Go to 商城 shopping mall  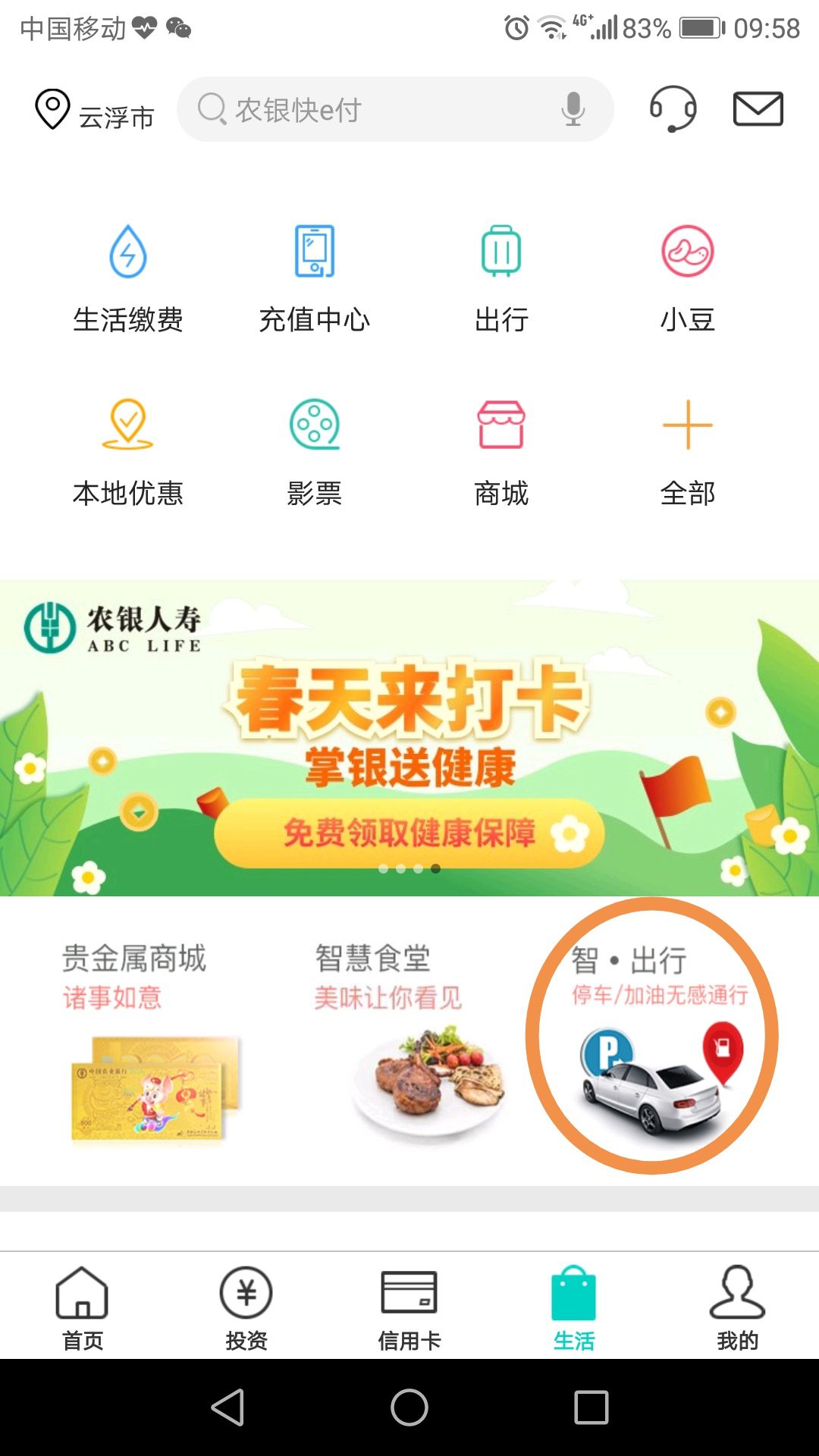(x=501, y=452)
